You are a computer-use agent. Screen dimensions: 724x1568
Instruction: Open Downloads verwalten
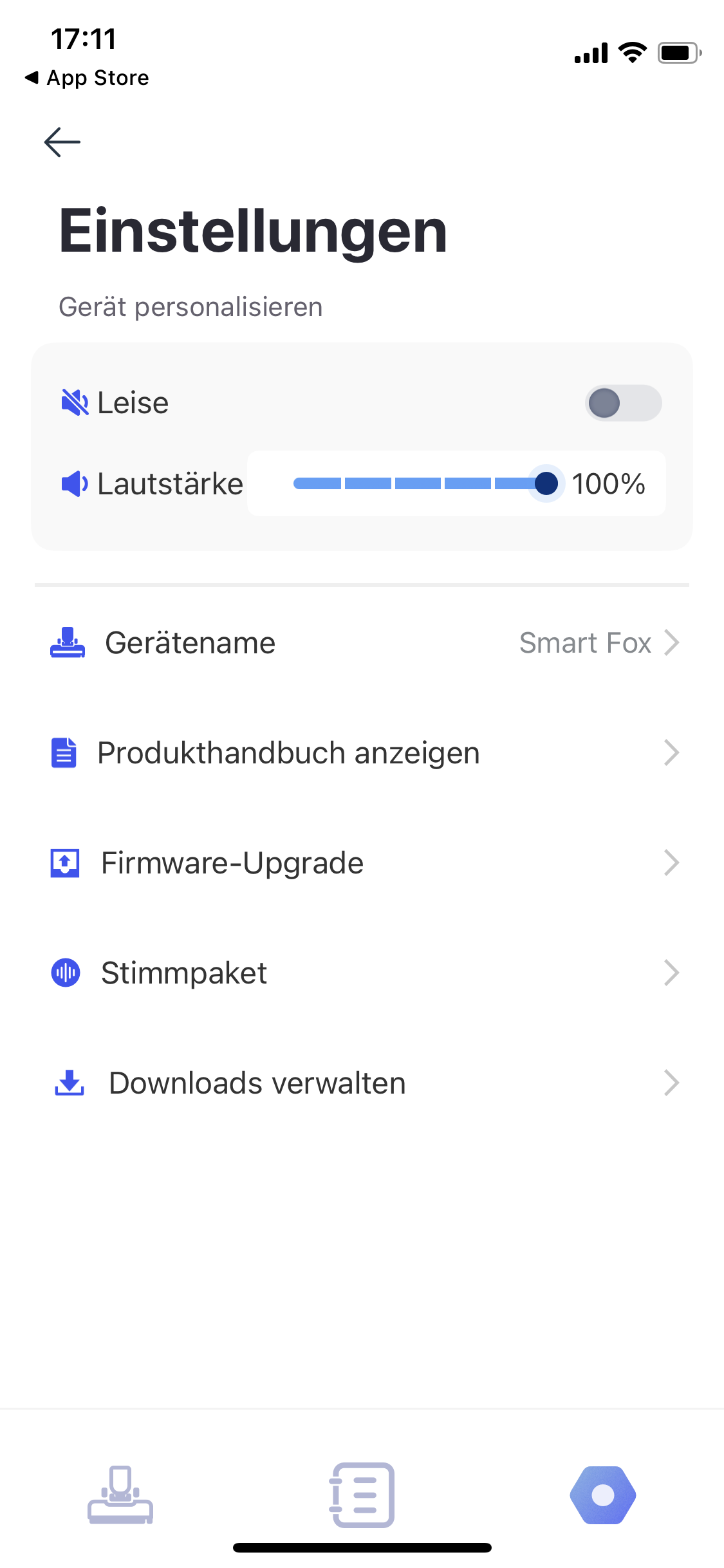pos(257,1082)
